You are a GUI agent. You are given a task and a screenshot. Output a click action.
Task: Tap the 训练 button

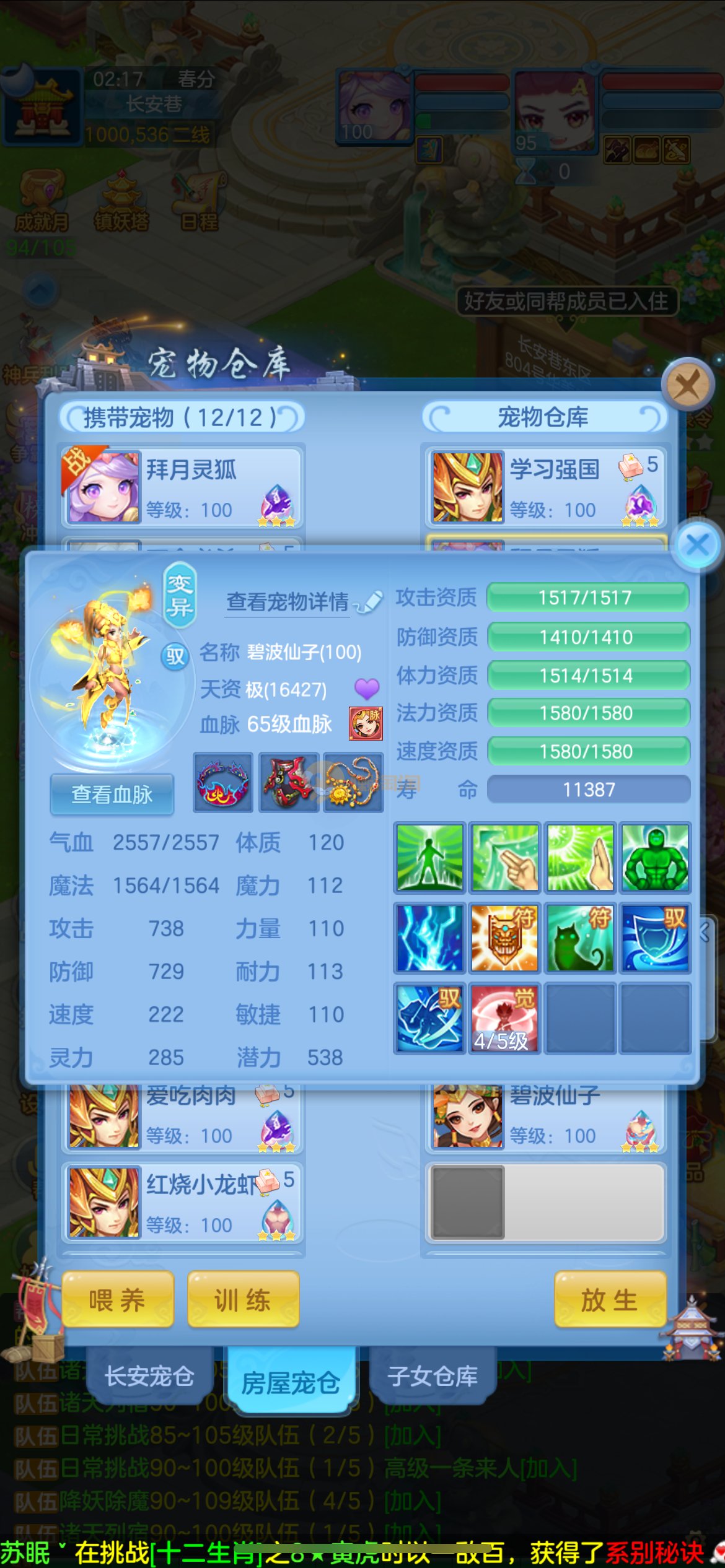243,1300
